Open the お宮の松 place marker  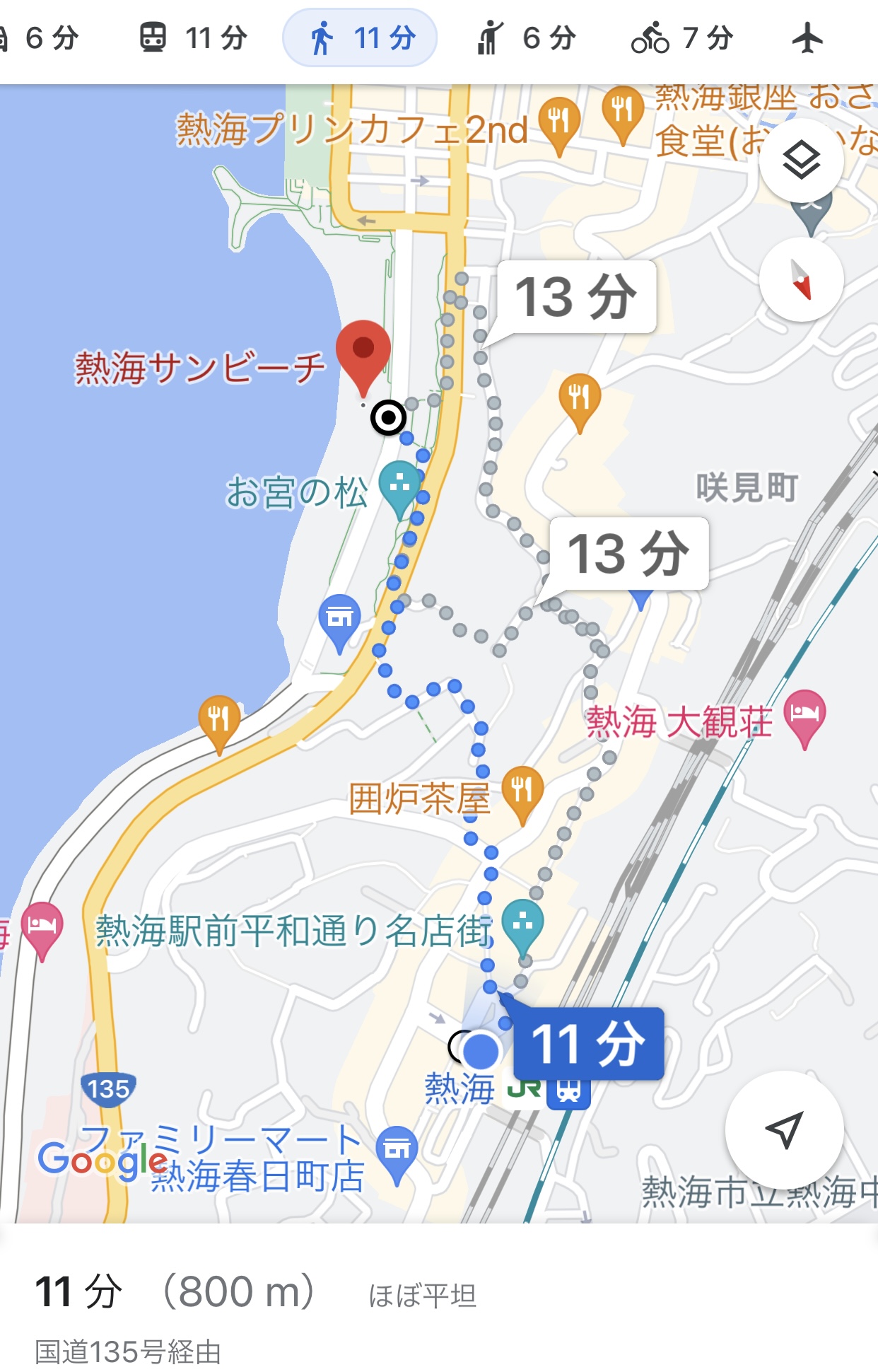[399, 484]
